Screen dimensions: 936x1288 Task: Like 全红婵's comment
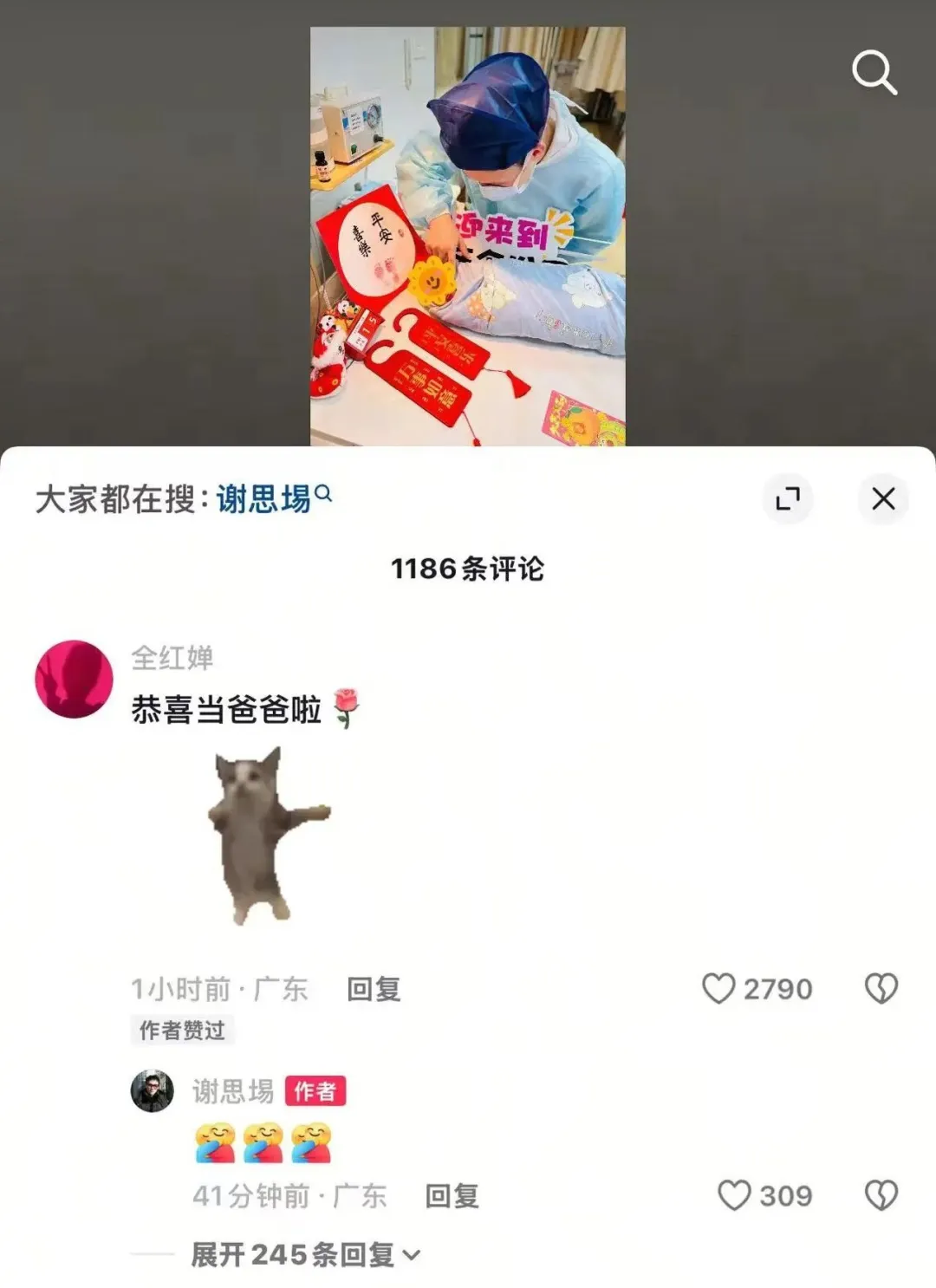tap(718, 988)
